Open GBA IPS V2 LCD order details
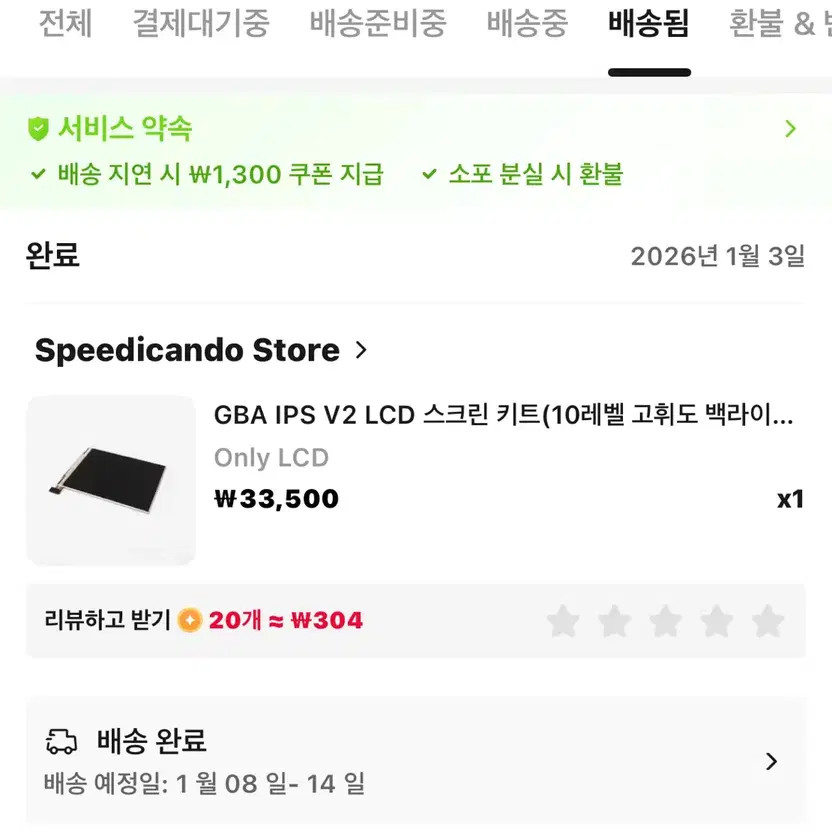The height and width of the screenshot is (832, 832). [x=503, y=416]
